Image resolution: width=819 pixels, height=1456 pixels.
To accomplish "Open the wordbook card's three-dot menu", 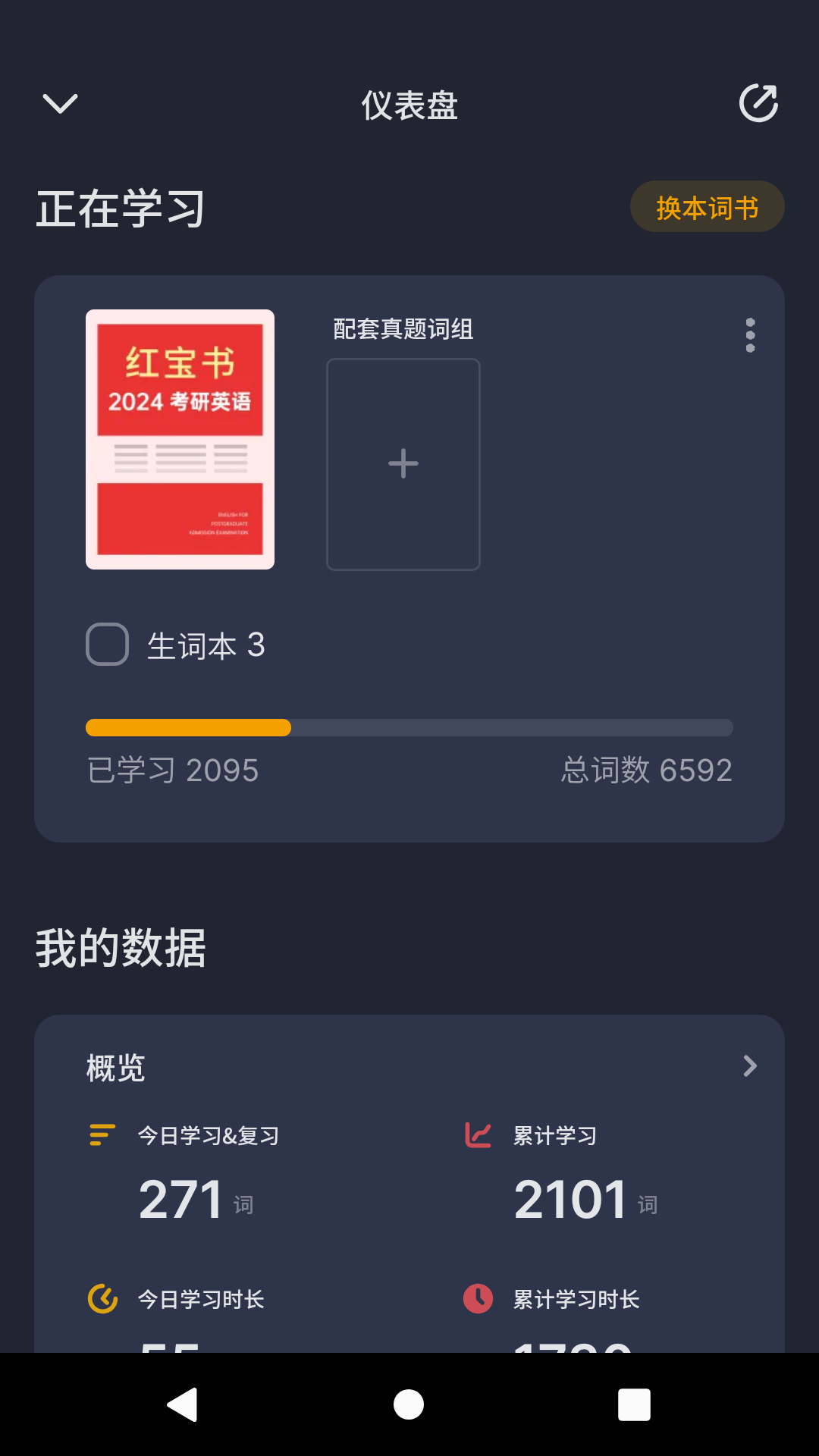I will pyautogui.click(x=750, y=335).
